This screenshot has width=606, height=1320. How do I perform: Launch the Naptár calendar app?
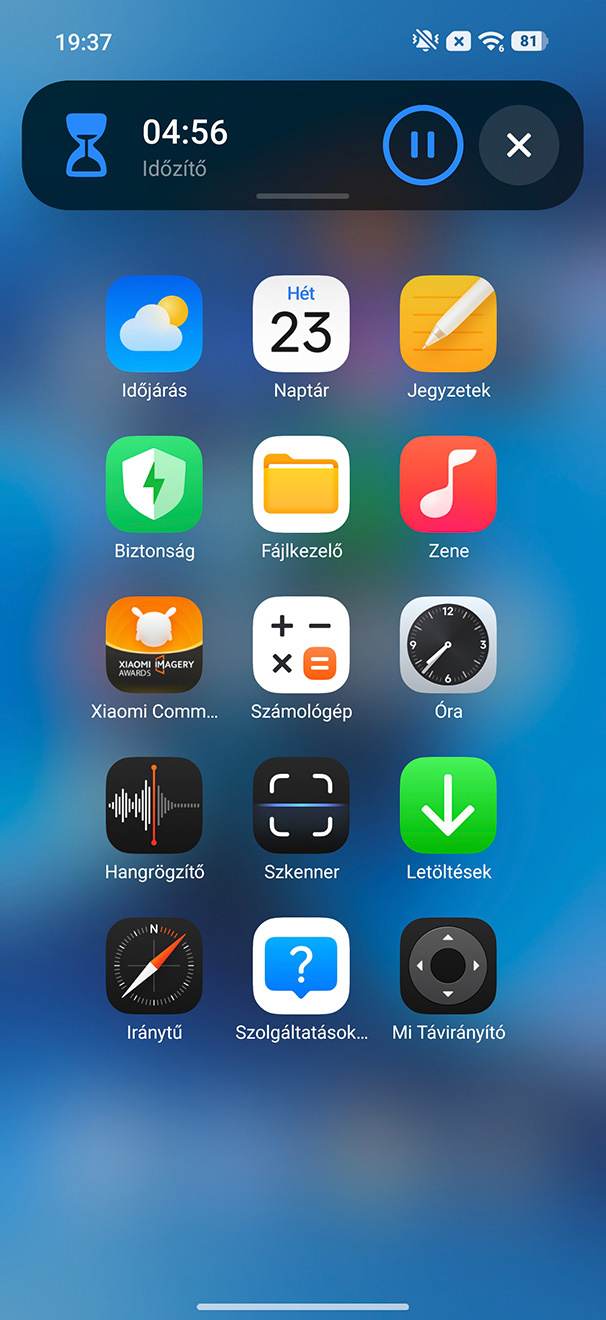pos(301,324)
